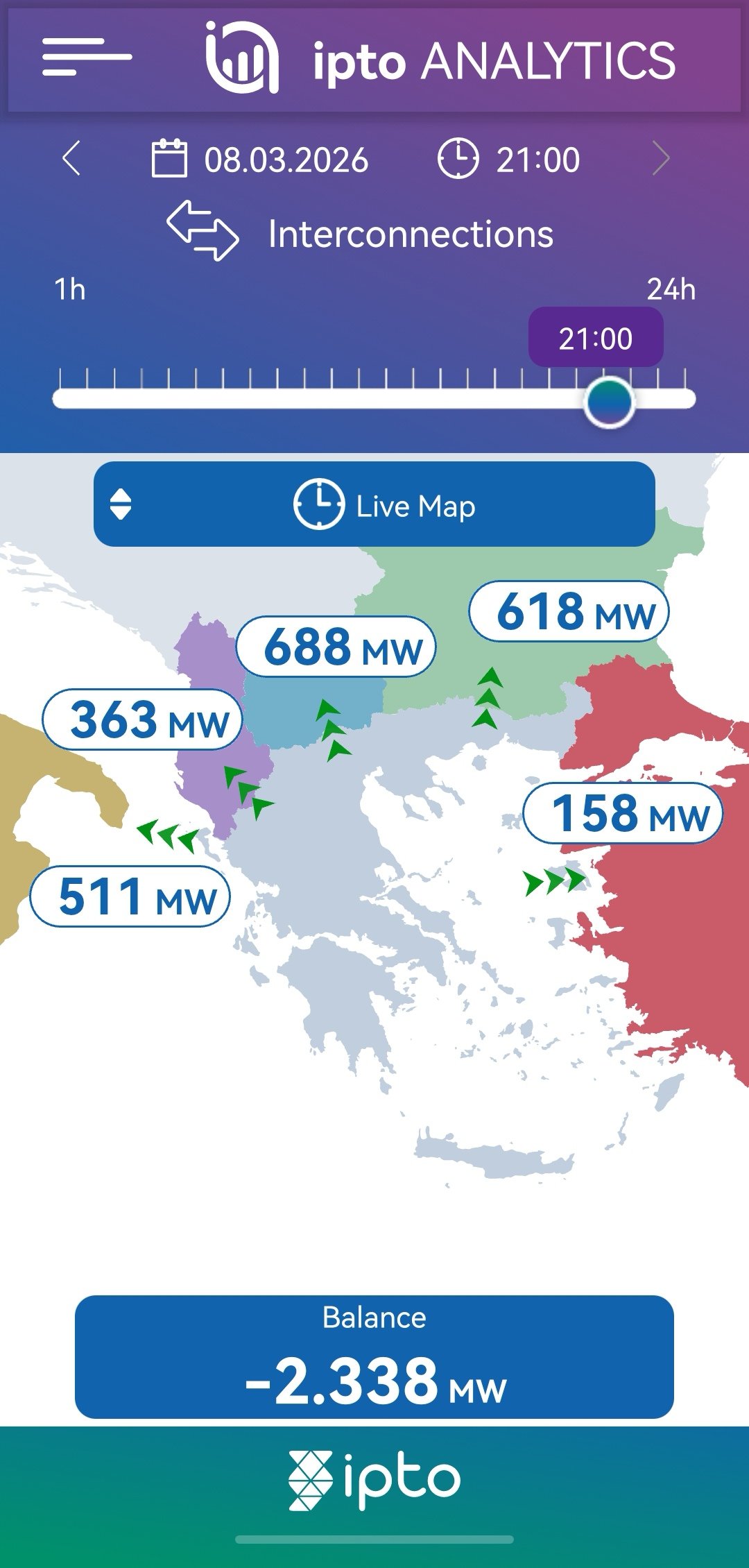Open the hamburger drawer menu
Image resolution: width=749 pixels, height=1568 pixels.
86,57
